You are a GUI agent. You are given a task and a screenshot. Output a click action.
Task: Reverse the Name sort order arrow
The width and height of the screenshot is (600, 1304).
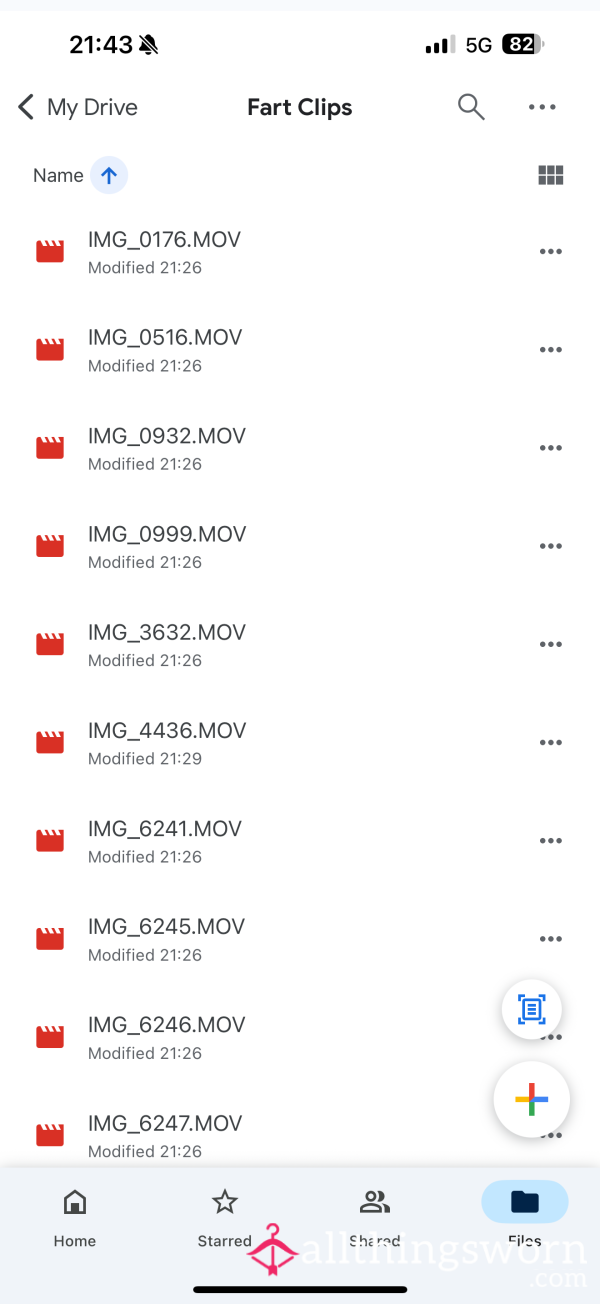[109, 176]
